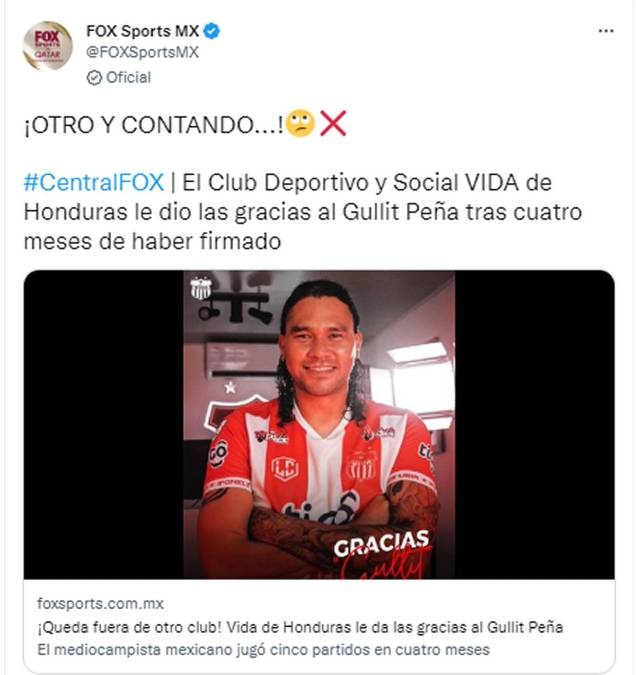Screen dimensions: 636x675
Task: Open the @FOXSportsMX handle
Action: 142,52
